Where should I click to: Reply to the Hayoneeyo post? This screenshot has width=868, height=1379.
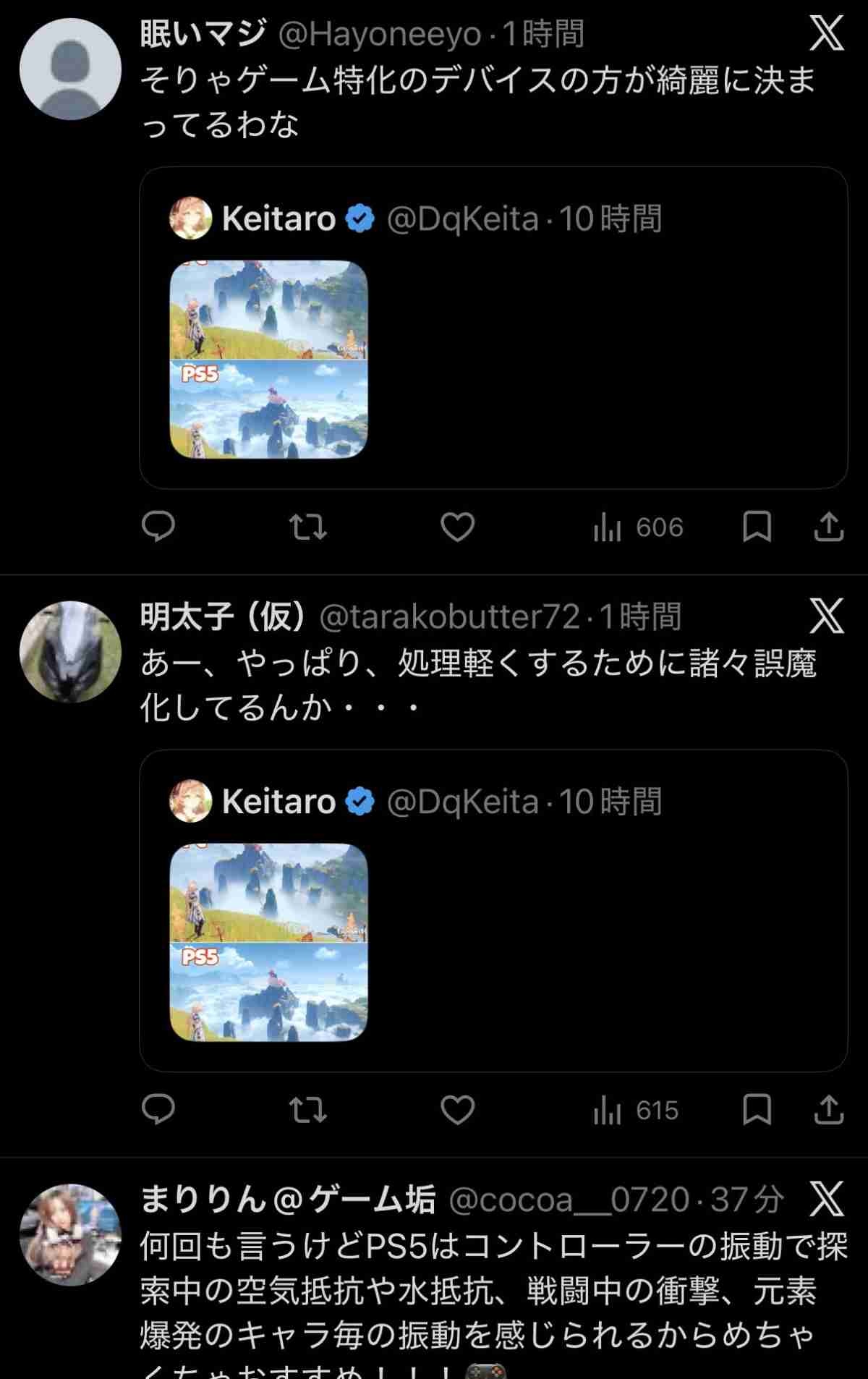158,527
